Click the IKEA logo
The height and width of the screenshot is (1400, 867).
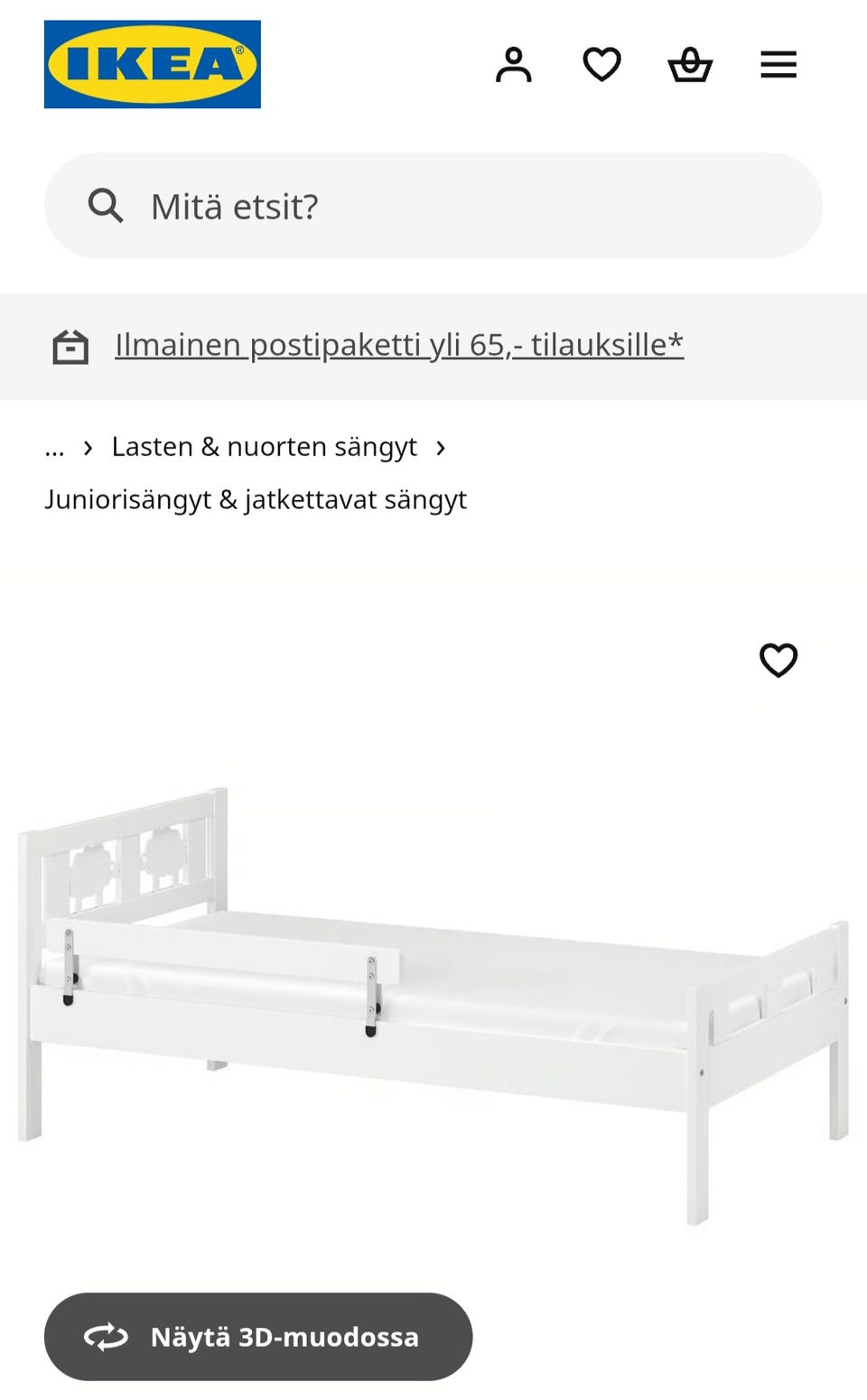pyautogui.click(x=152, y=64)
